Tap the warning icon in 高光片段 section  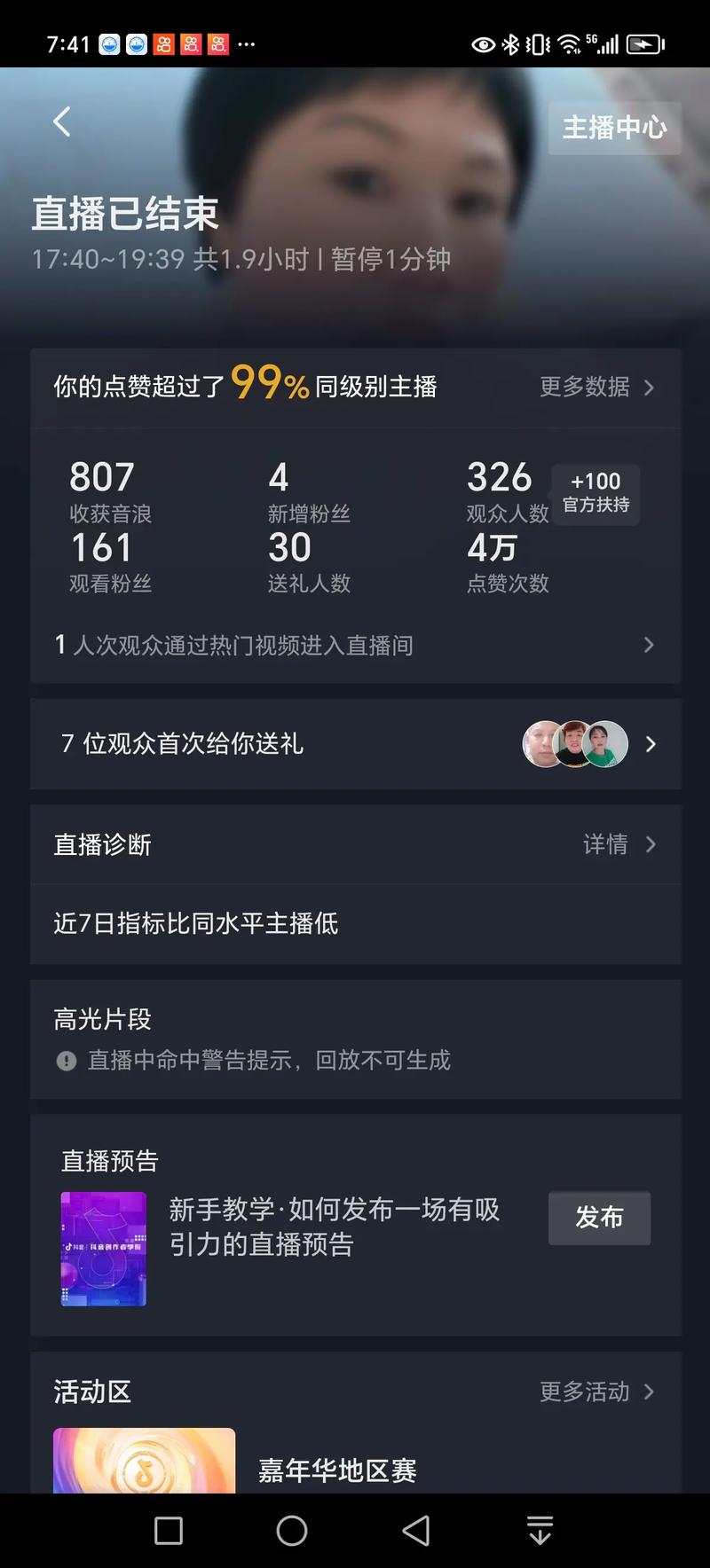tap(67, 1061)
